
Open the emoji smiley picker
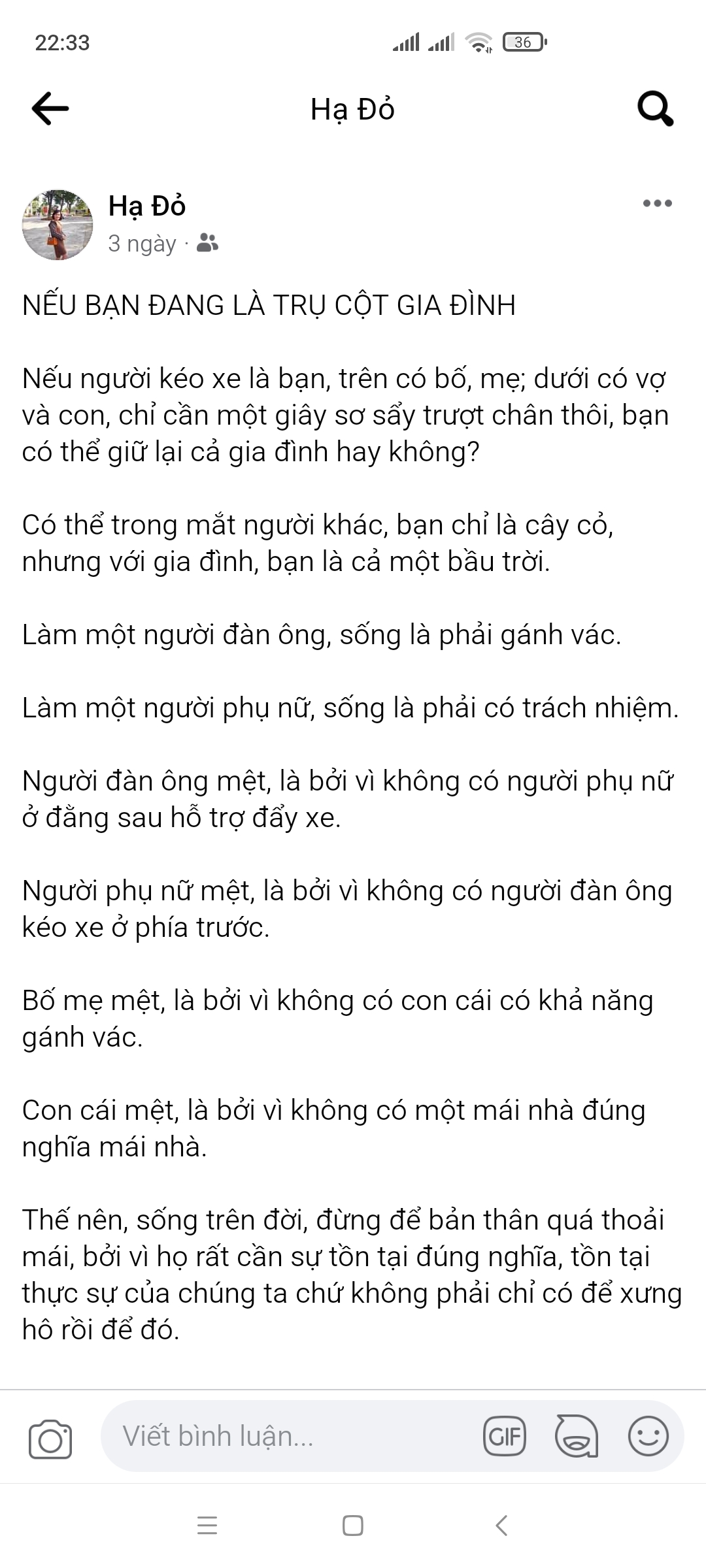point(648,1436)
